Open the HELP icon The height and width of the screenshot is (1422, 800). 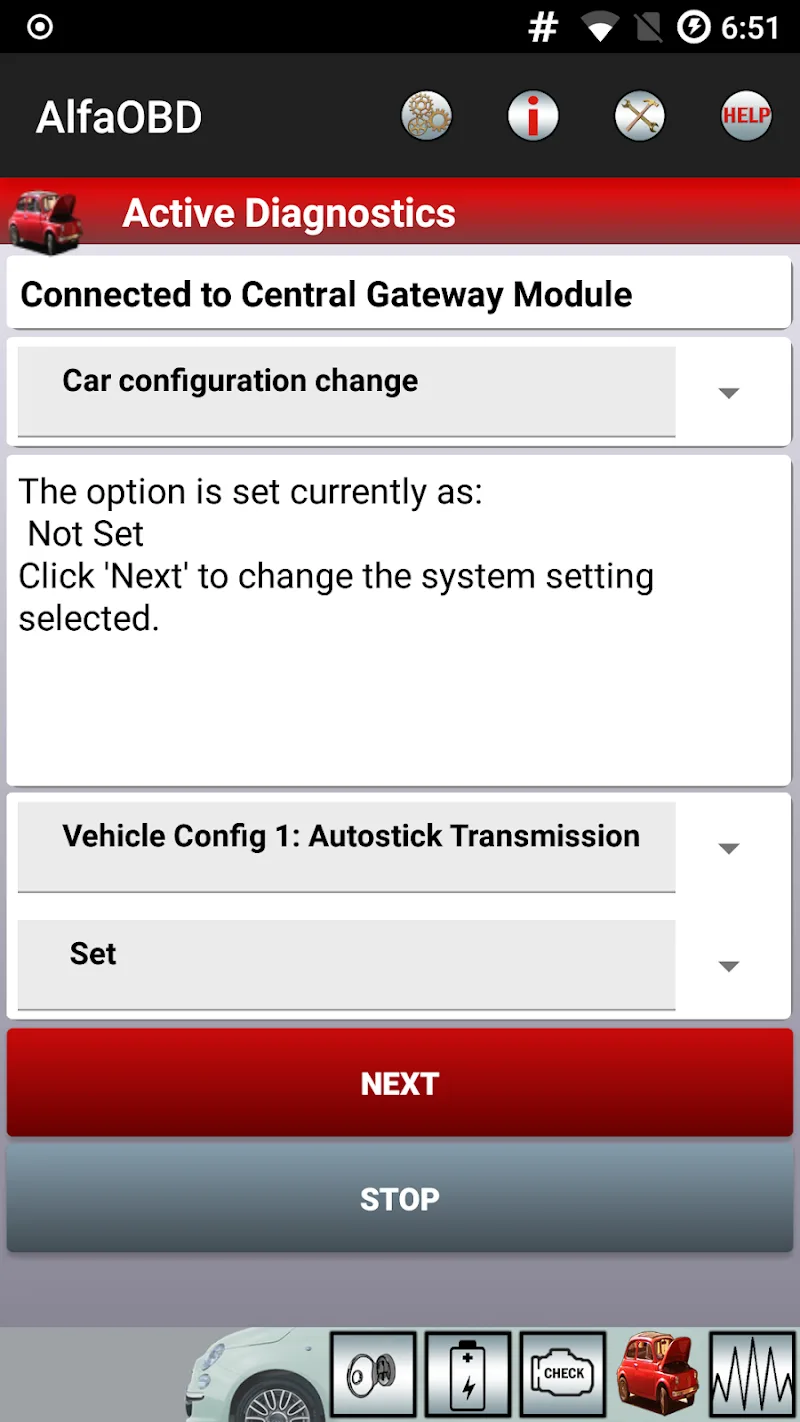tap(746, 116)
